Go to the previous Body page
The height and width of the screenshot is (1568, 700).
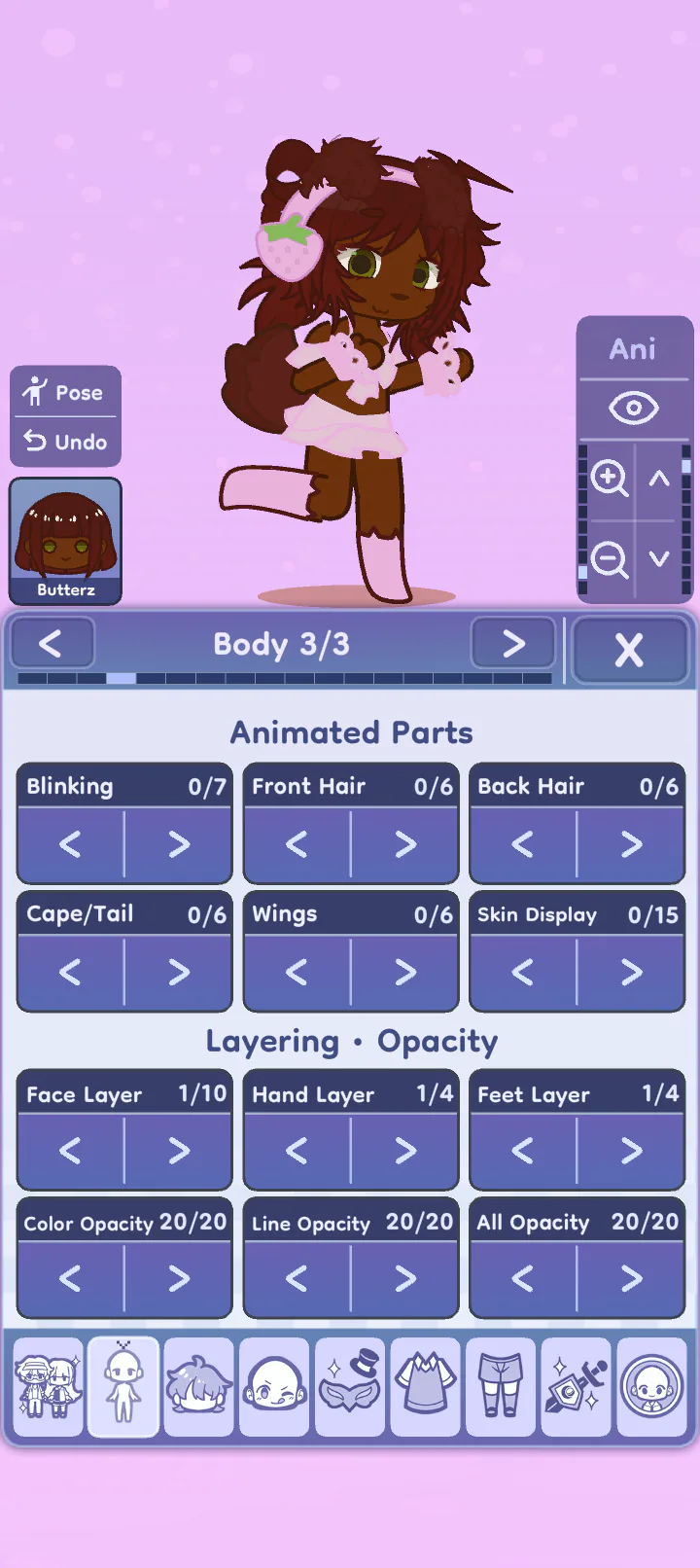click(x=52, y=643)
